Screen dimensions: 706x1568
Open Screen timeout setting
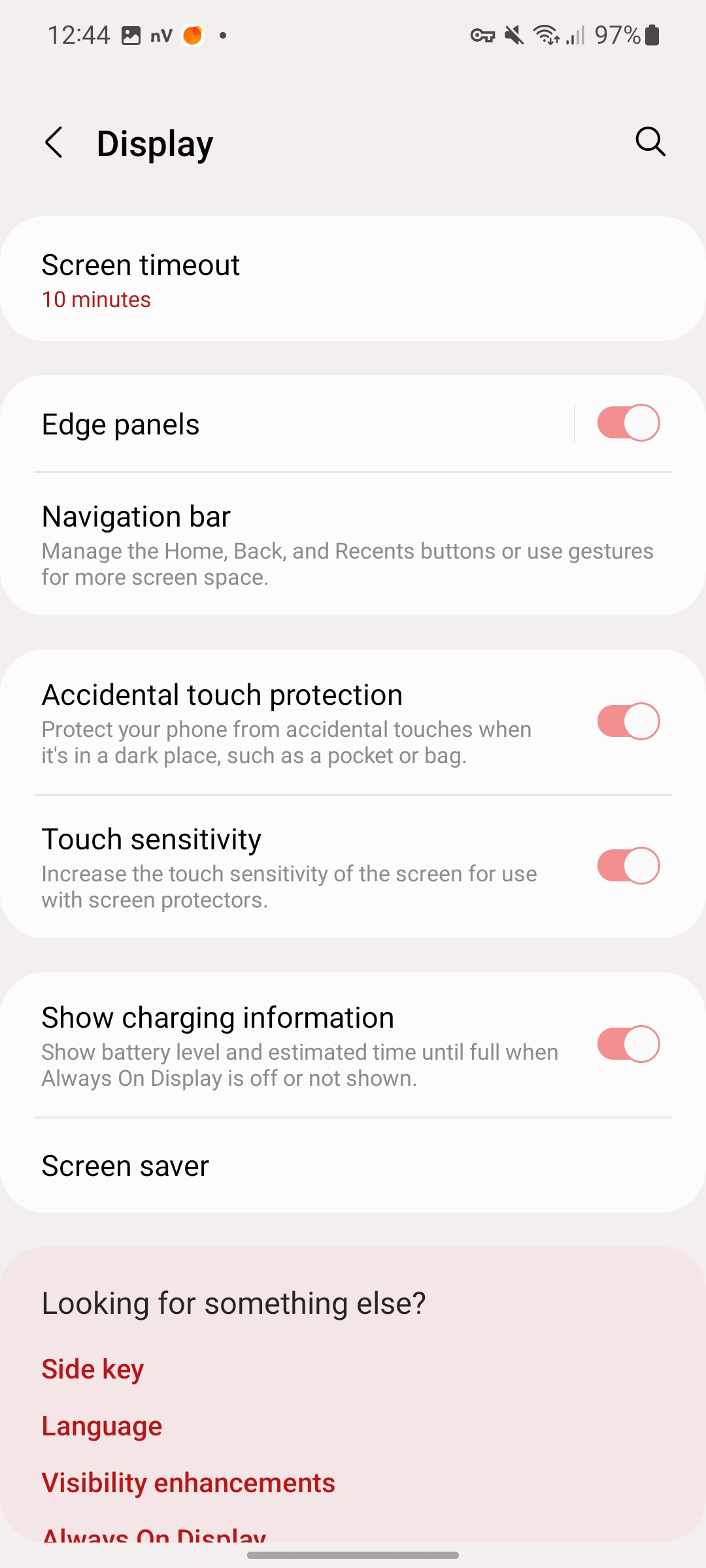tap(353, 279)
